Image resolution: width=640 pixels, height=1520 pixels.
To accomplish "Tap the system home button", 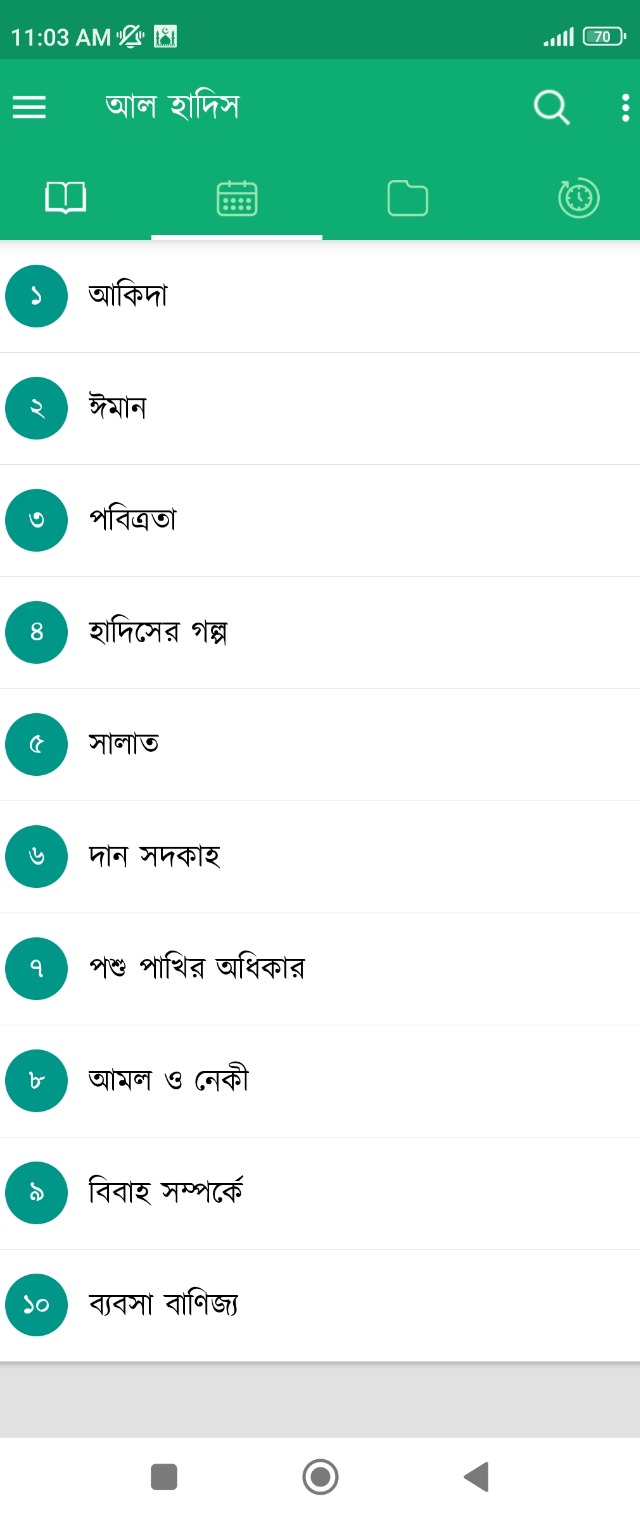I will 320,1476.
